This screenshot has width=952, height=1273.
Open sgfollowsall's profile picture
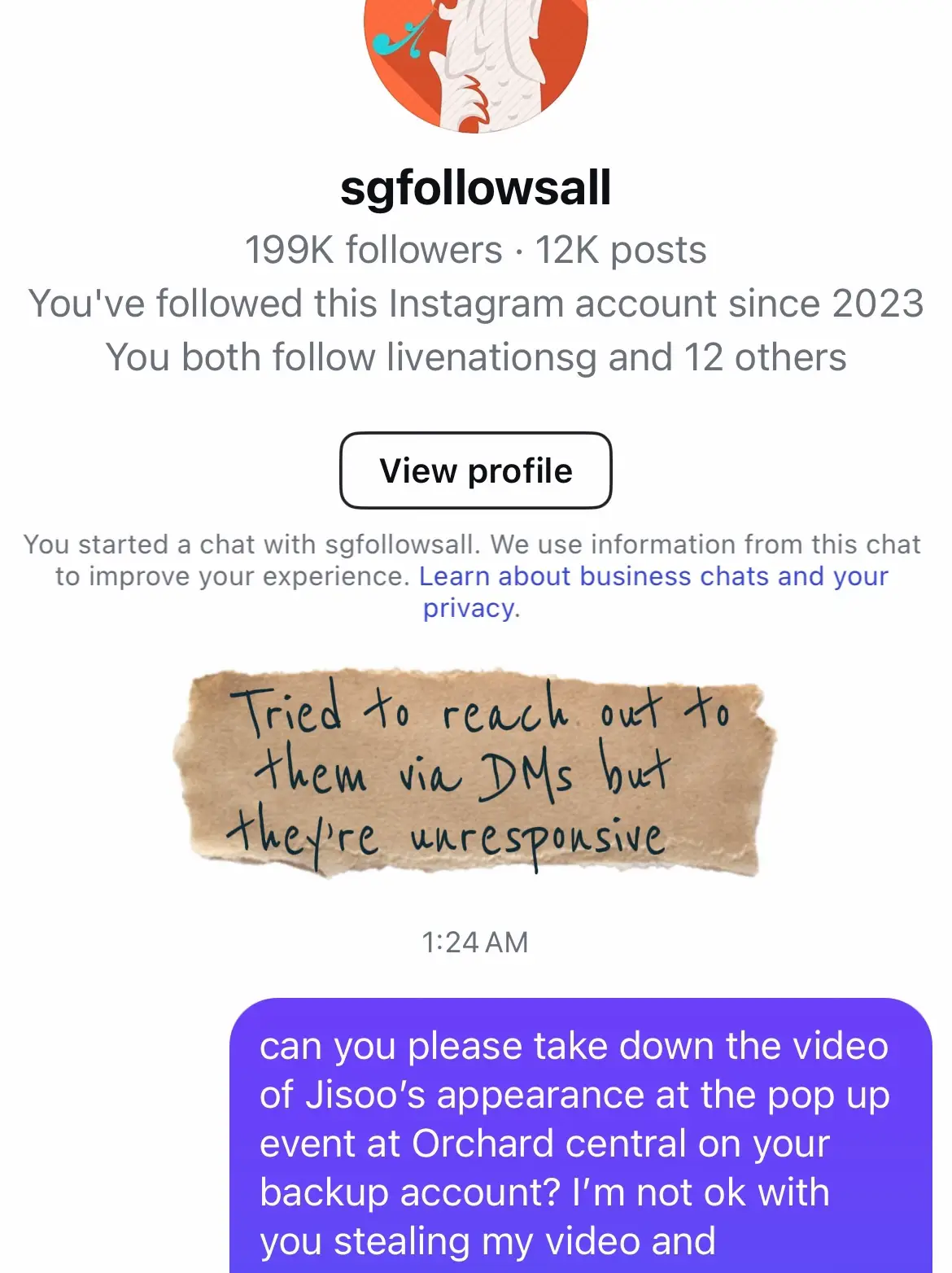(475, 57)
